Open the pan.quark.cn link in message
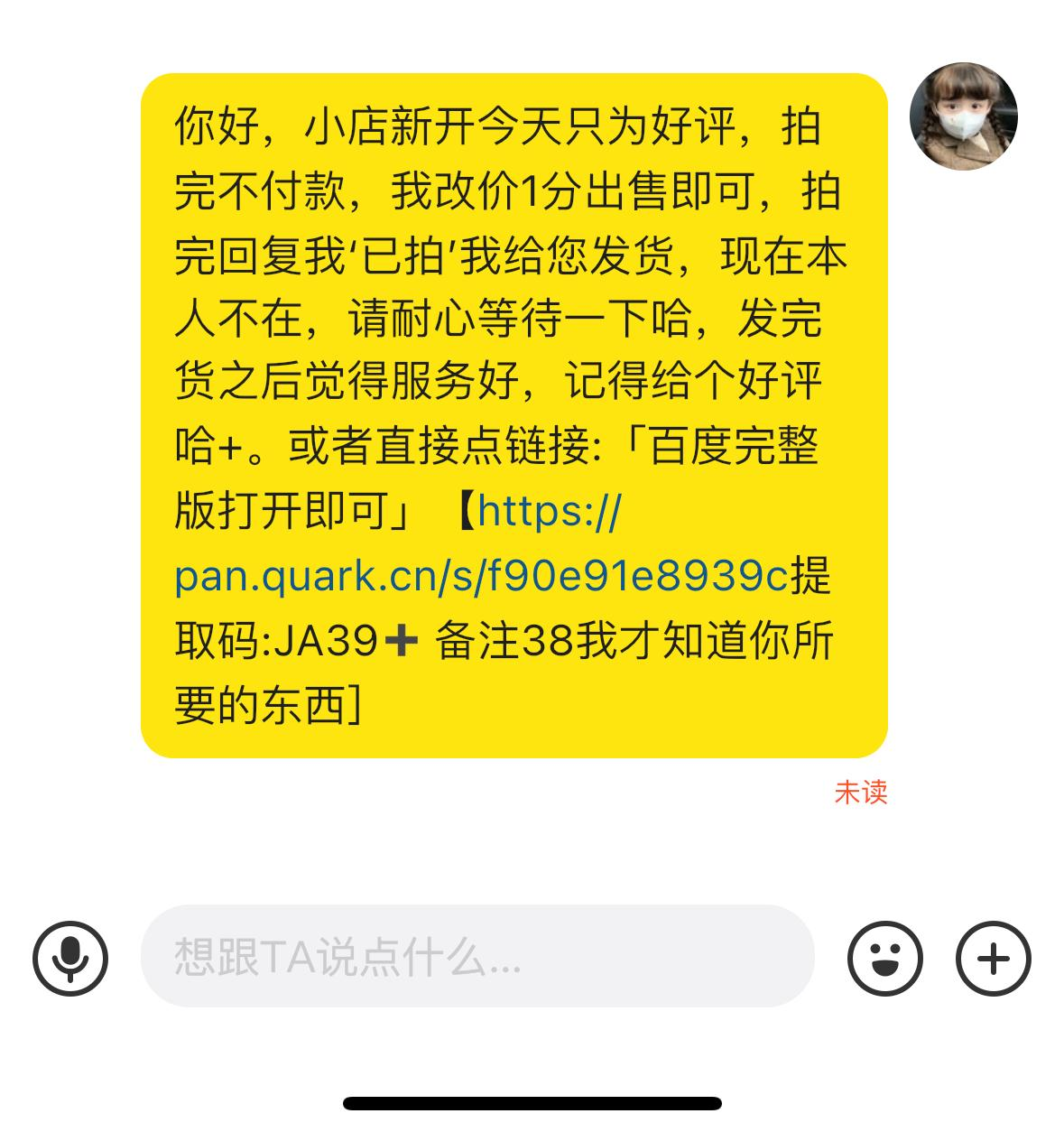The height and width of the screenshot is (1132, 1064). [x=481, y=577]
